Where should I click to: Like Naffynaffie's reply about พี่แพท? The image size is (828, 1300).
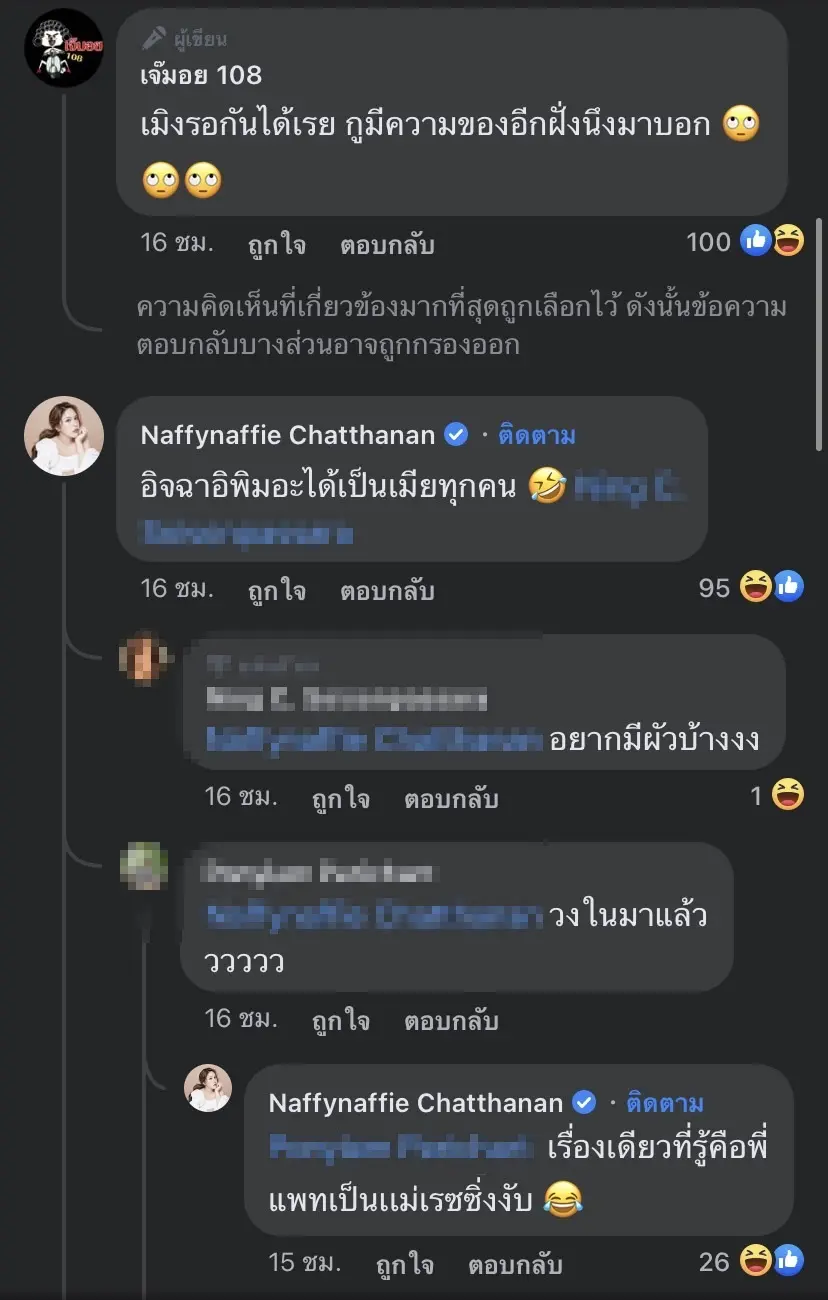click(405, 1264)
